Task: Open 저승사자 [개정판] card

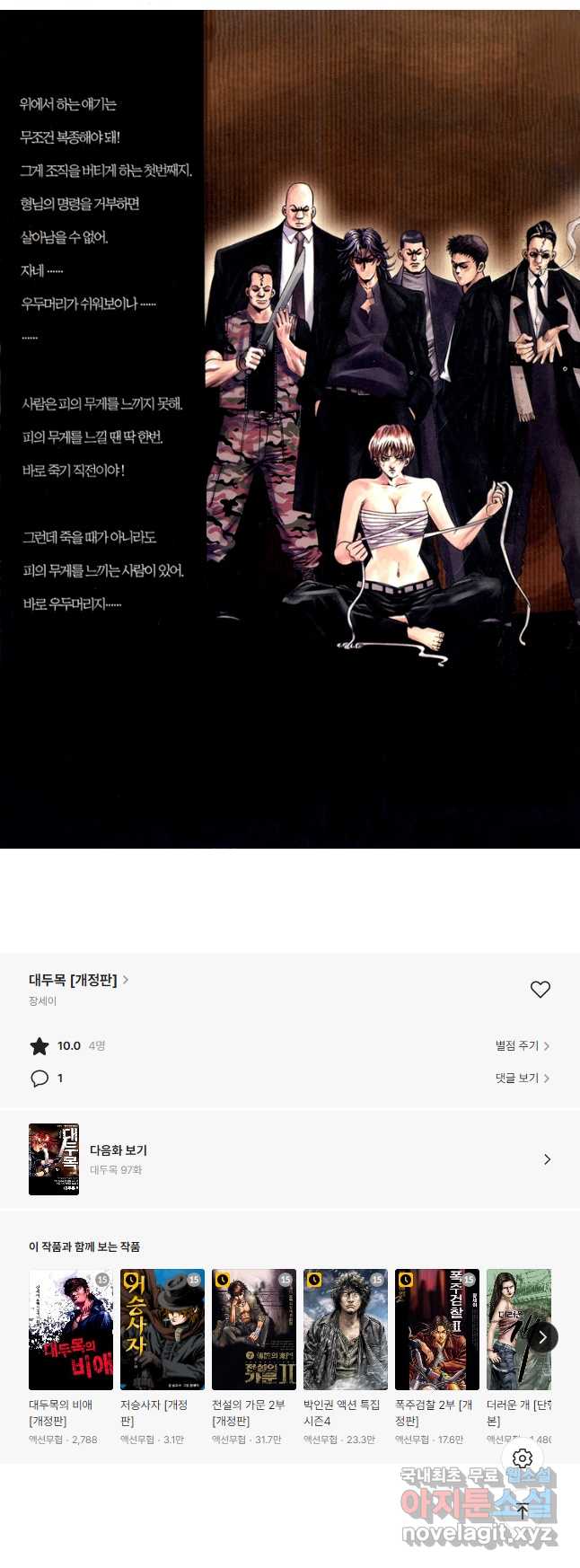Action: coord(163,1329)
